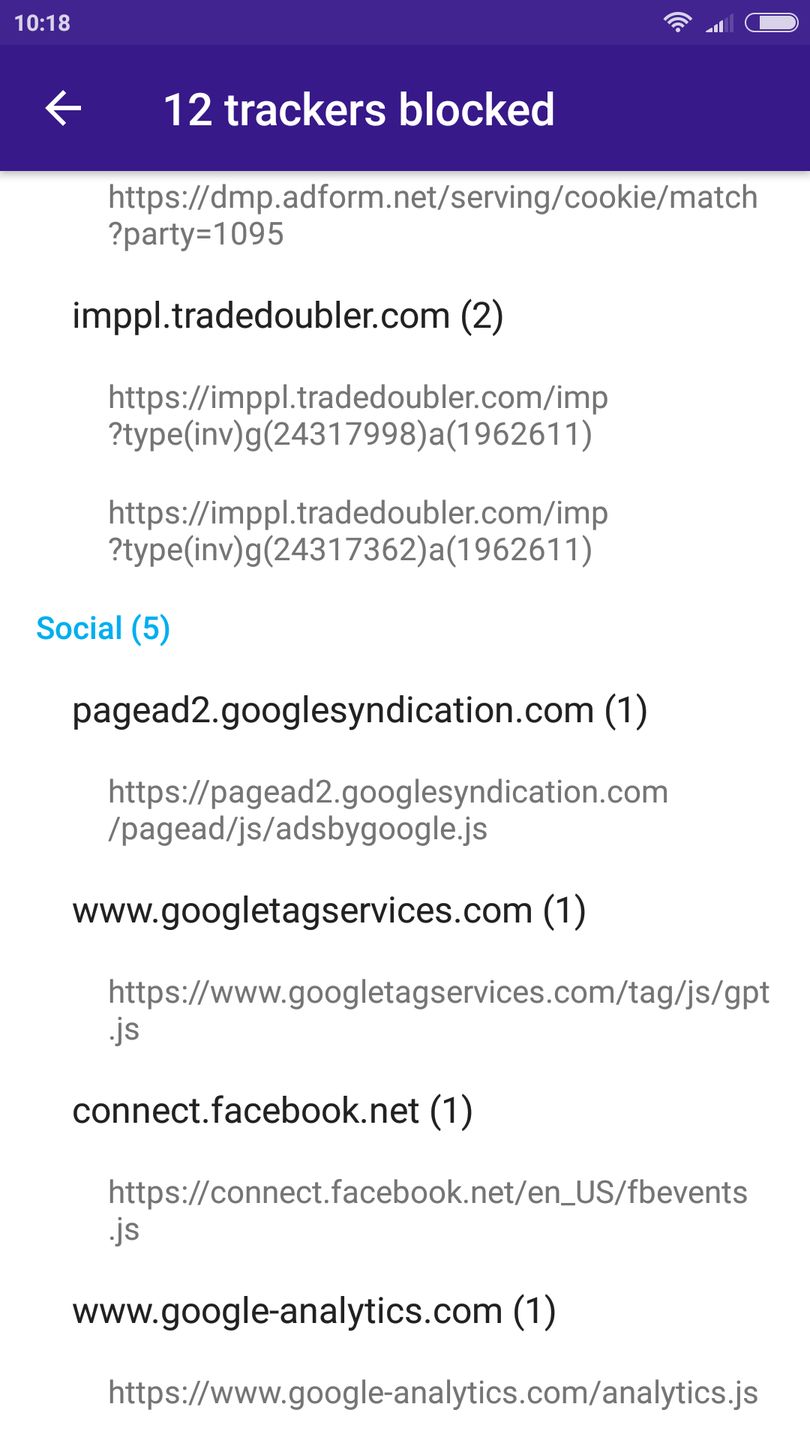Tap www.googletagservices.com (1) domain row

coord(329,910)
